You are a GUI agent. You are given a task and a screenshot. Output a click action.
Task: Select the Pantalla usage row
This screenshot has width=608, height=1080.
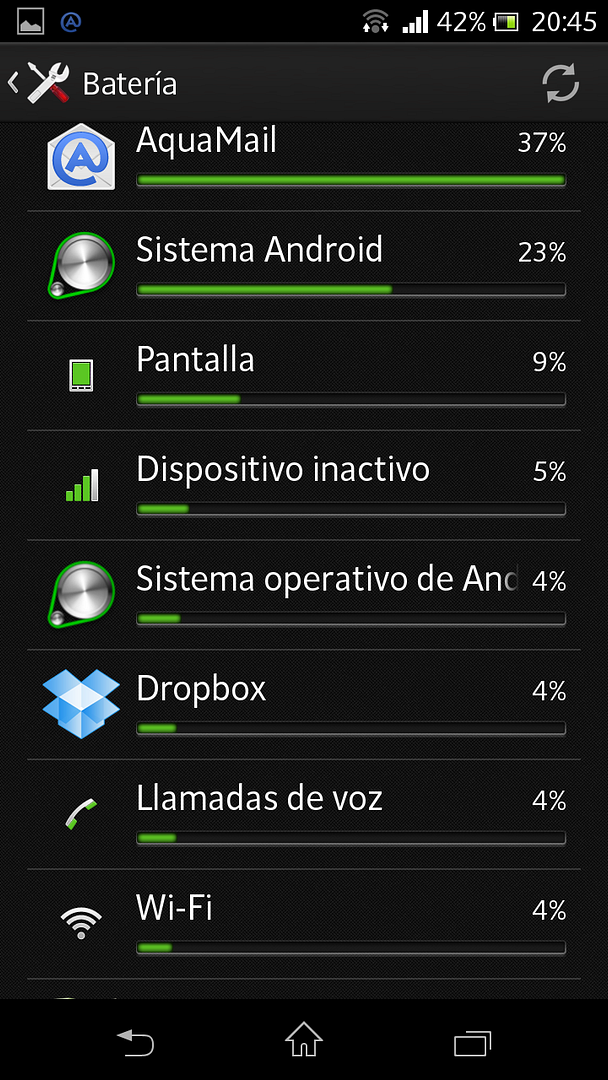(x=304, y=376)
